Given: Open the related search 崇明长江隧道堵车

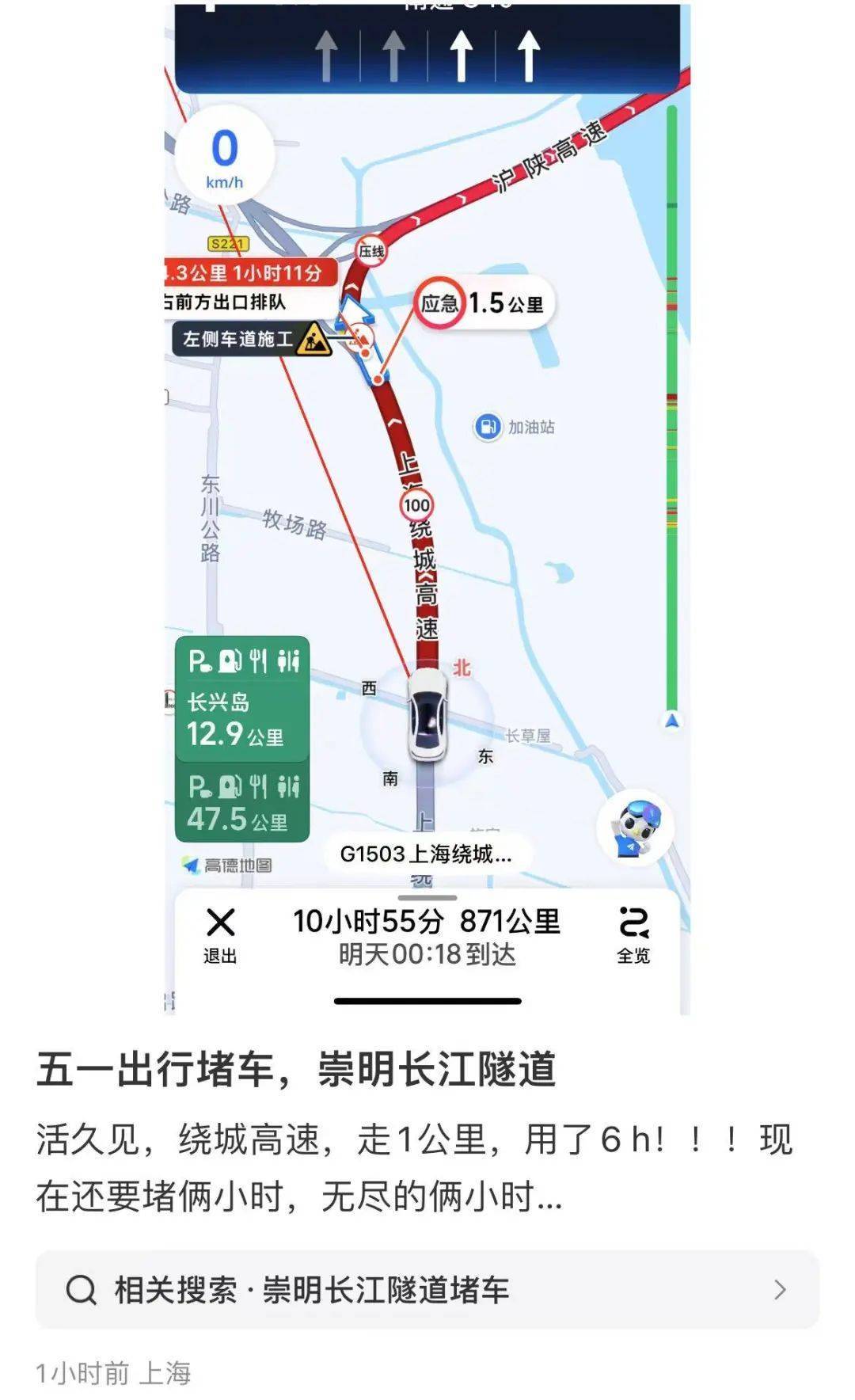Looking at the screenshot, I should point(427,1290).
